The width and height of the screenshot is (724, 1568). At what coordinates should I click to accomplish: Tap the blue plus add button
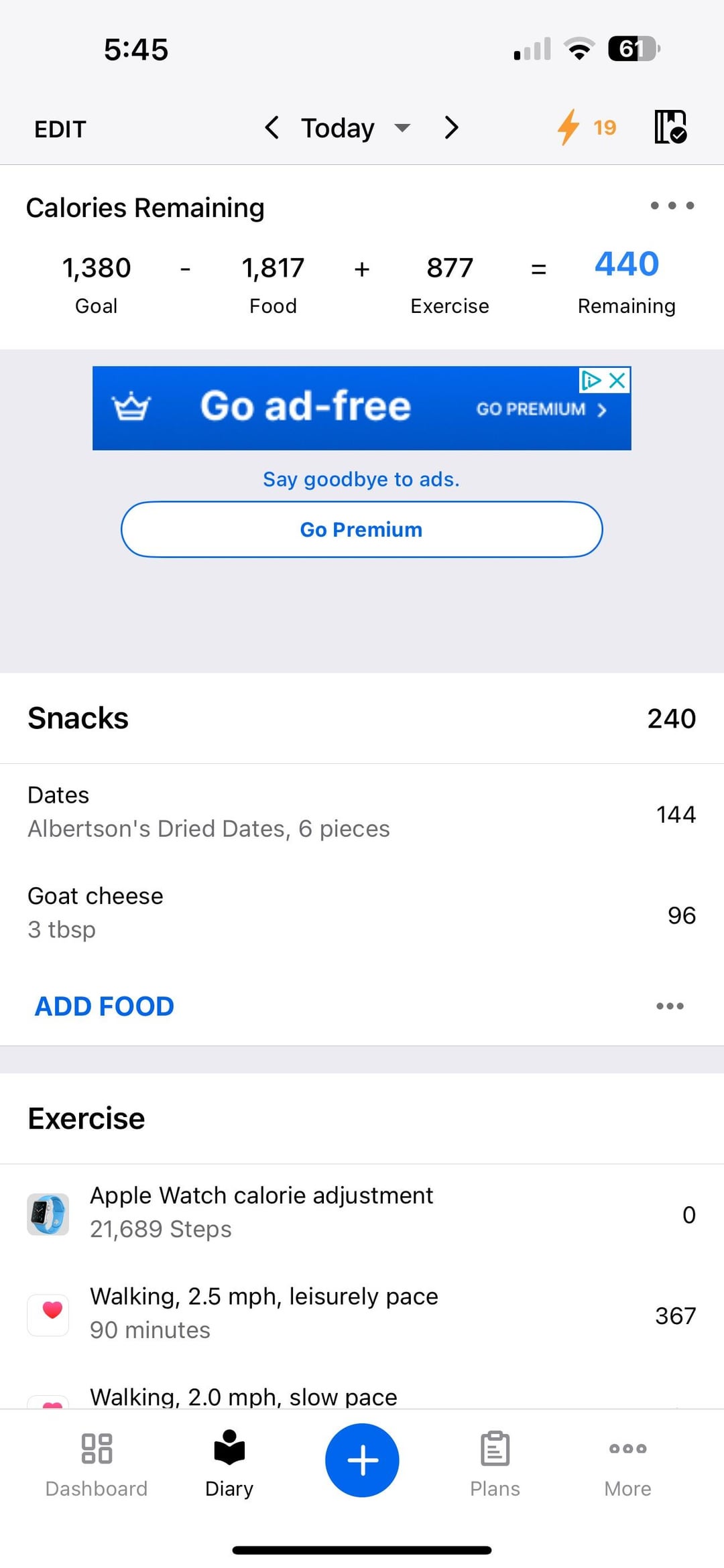362,1460
